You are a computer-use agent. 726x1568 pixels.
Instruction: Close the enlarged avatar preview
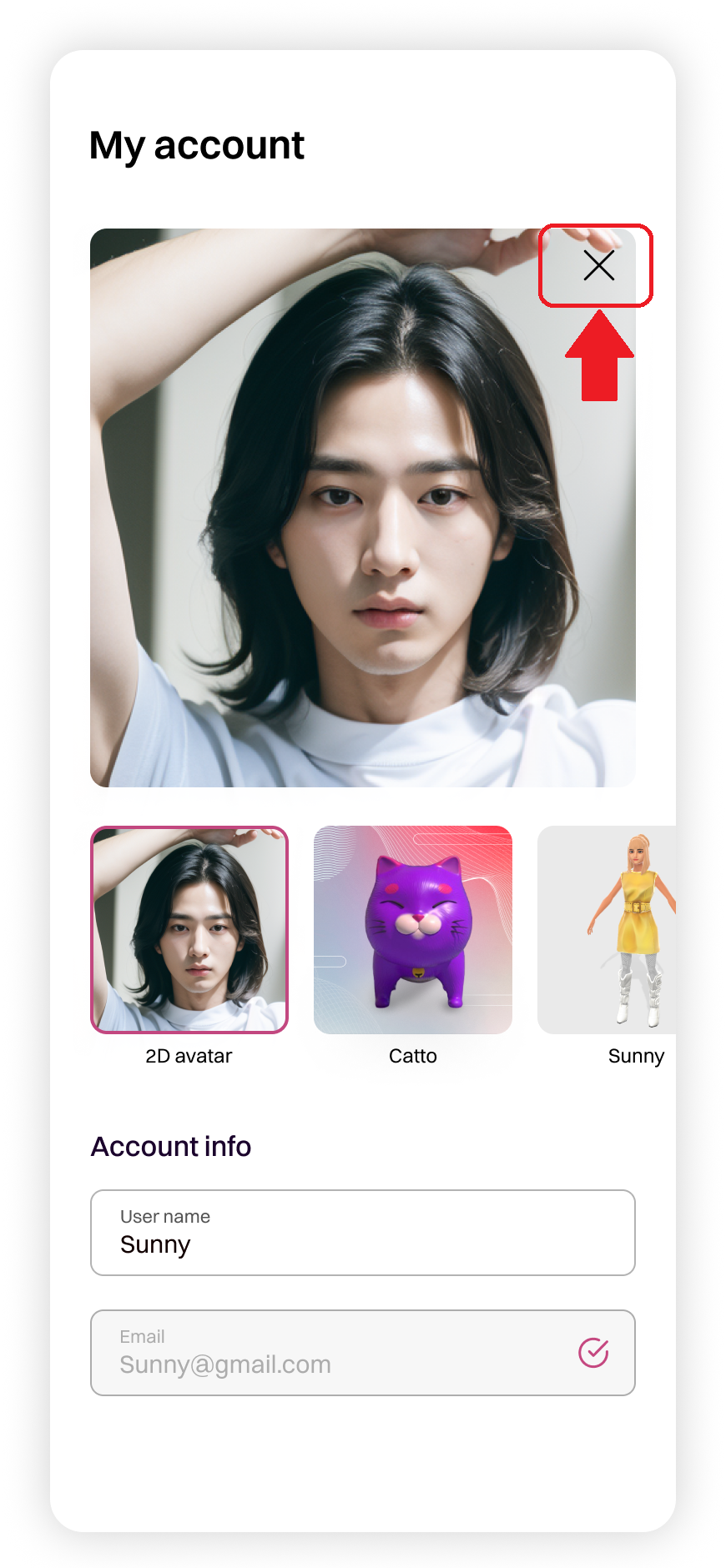point(598,265)
